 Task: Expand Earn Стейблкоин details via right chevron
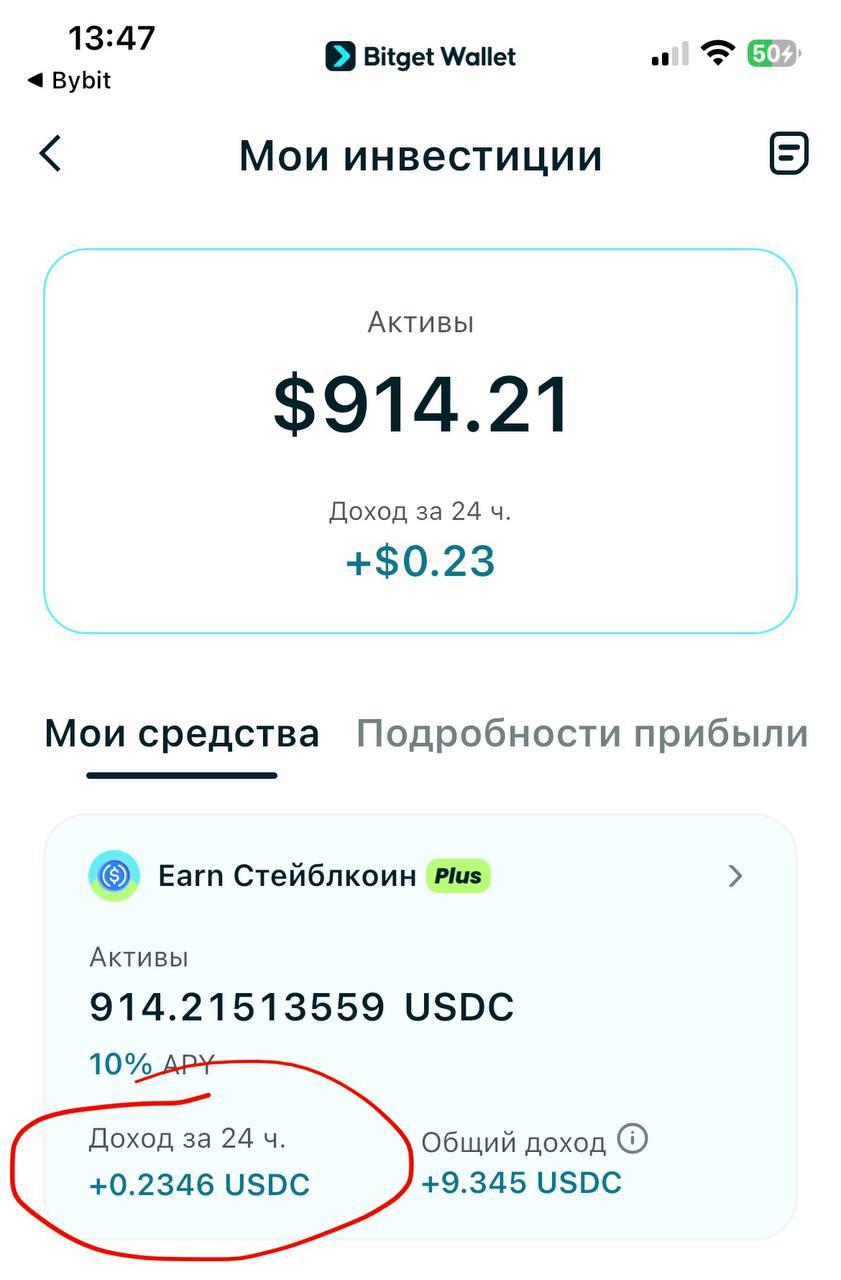click(x=736, y=875)
